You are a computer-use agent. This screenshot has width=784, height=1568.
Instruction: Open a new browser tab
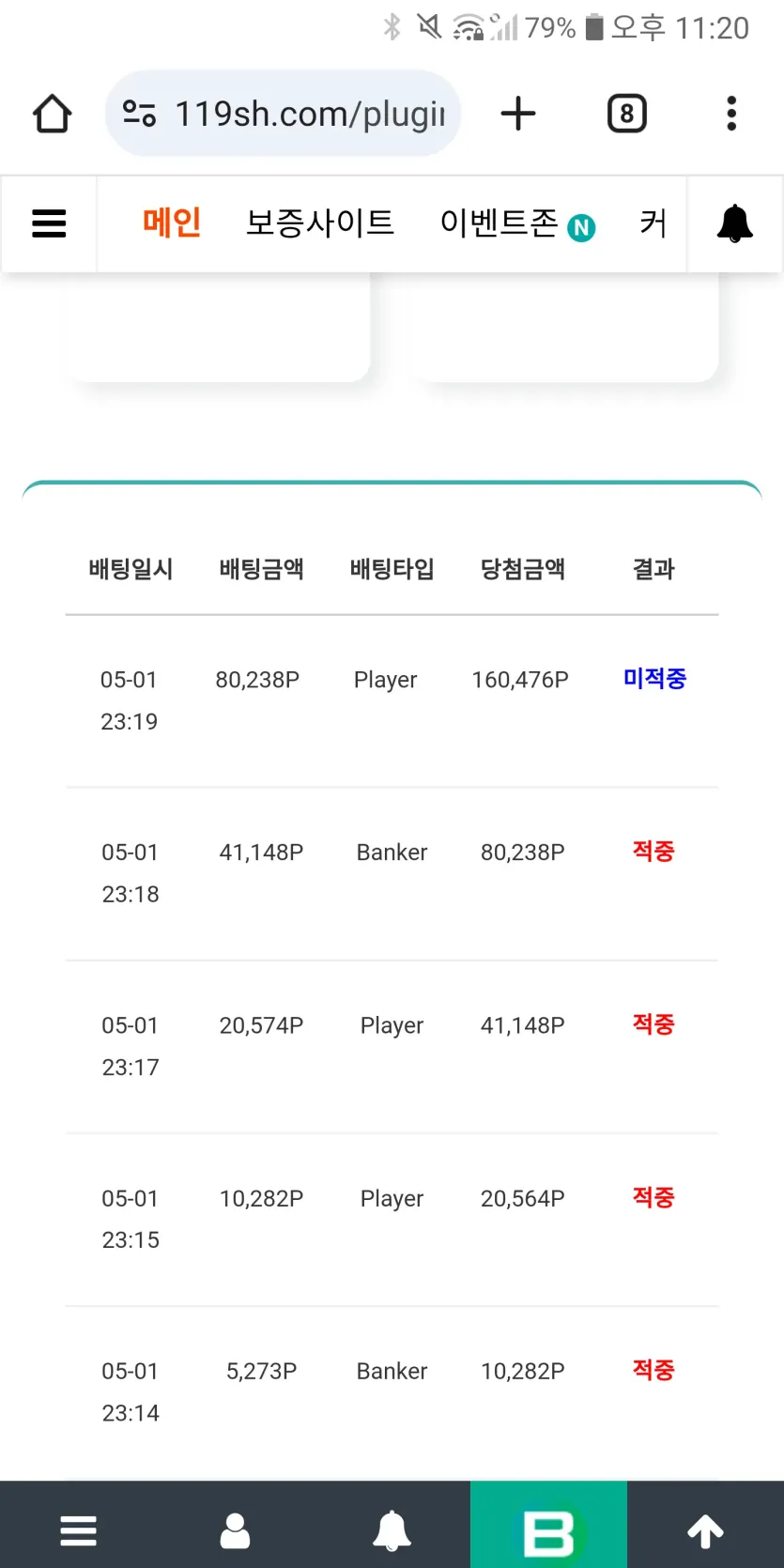tap(517, 114)
